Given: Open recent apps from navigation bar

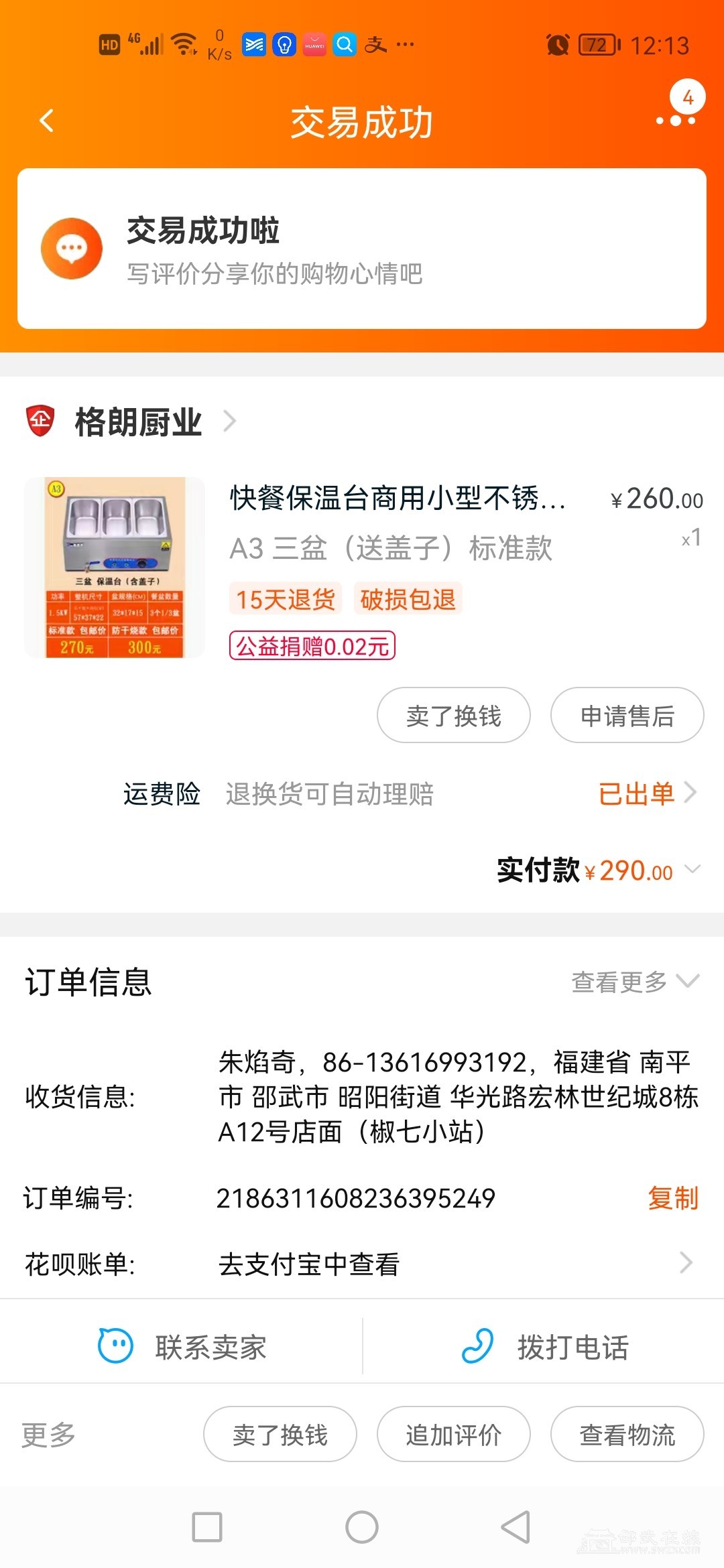Looking at the screenshot, I should pos(207,1527).
